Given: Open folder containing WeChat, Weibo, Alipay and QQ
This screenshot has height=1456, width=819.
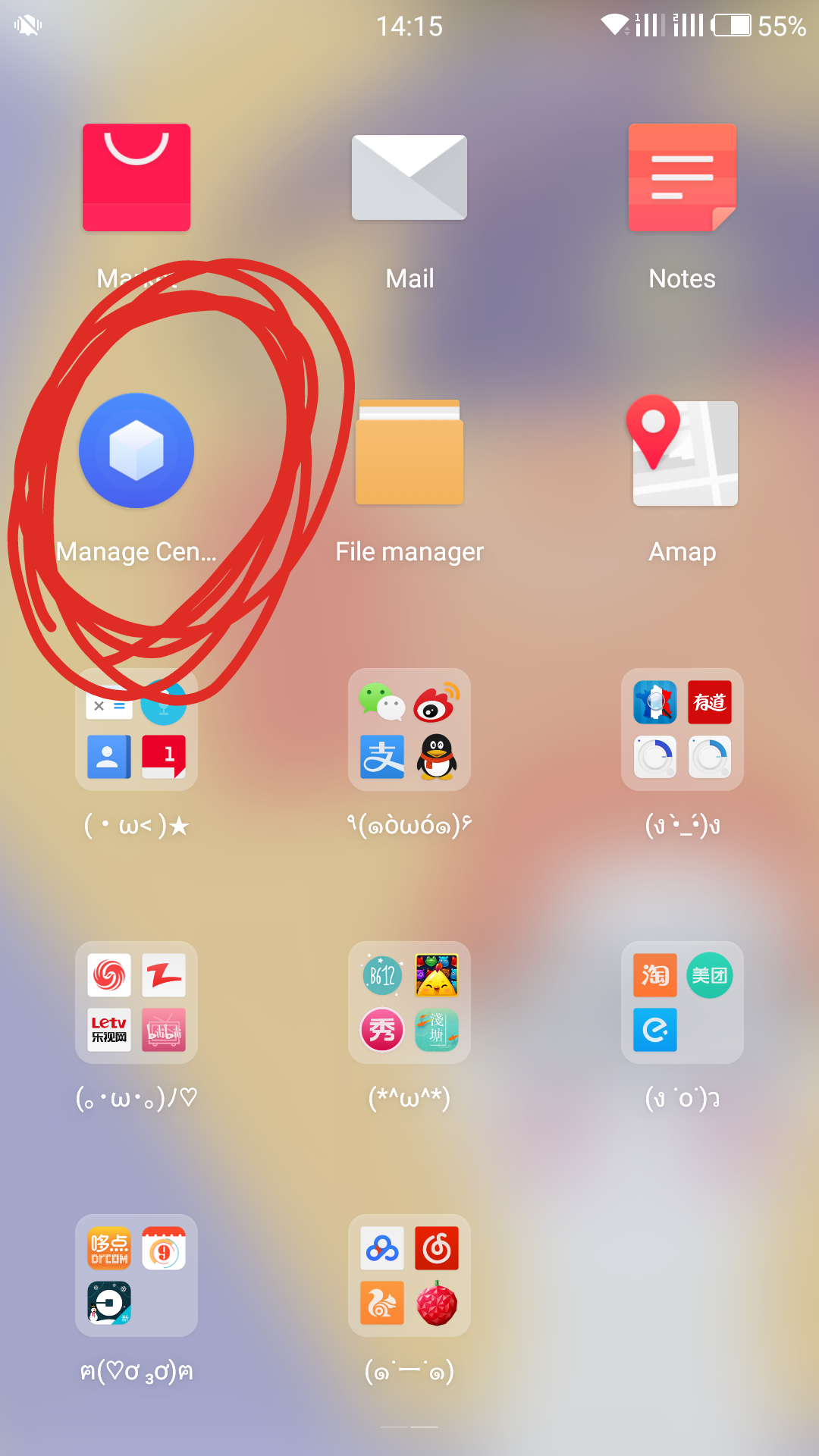Looking at the screenshot, I should click(409, 730).
